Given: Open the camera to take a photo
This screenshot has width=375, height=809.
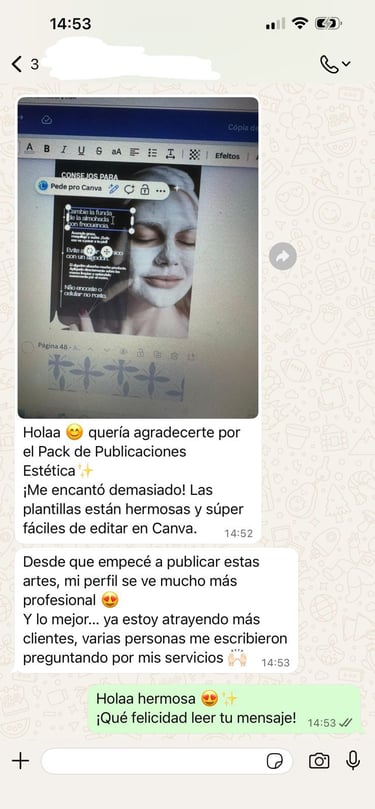Looking at the screenshot, I should [319, 761].
